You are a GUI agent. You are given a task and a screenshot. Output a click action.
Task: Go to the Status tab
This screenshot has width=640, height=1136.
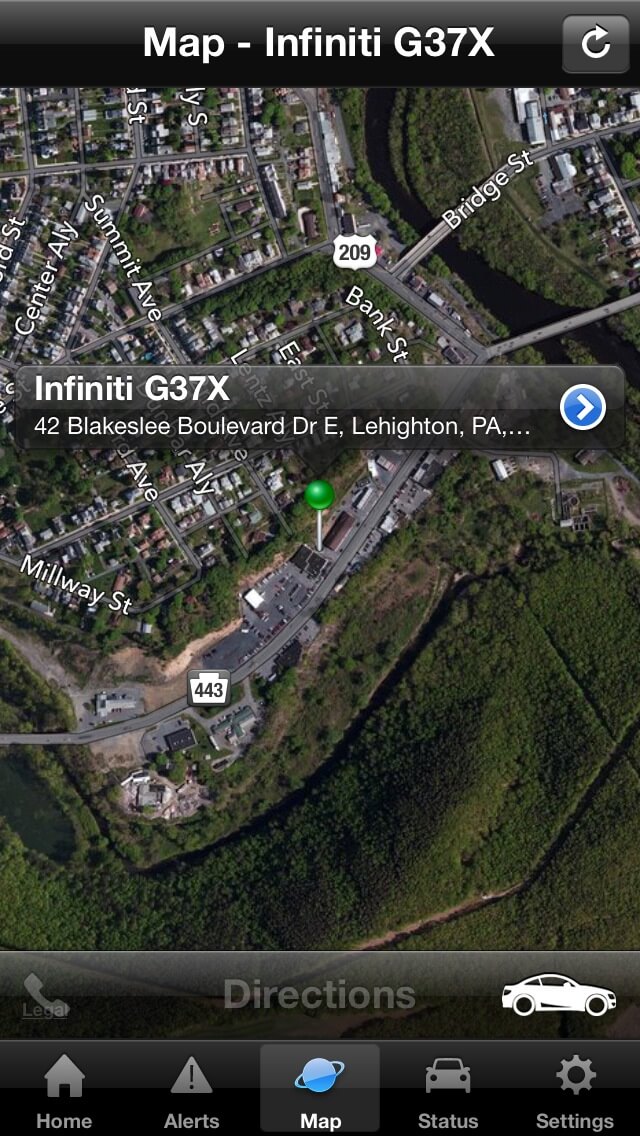(448, 1089)
